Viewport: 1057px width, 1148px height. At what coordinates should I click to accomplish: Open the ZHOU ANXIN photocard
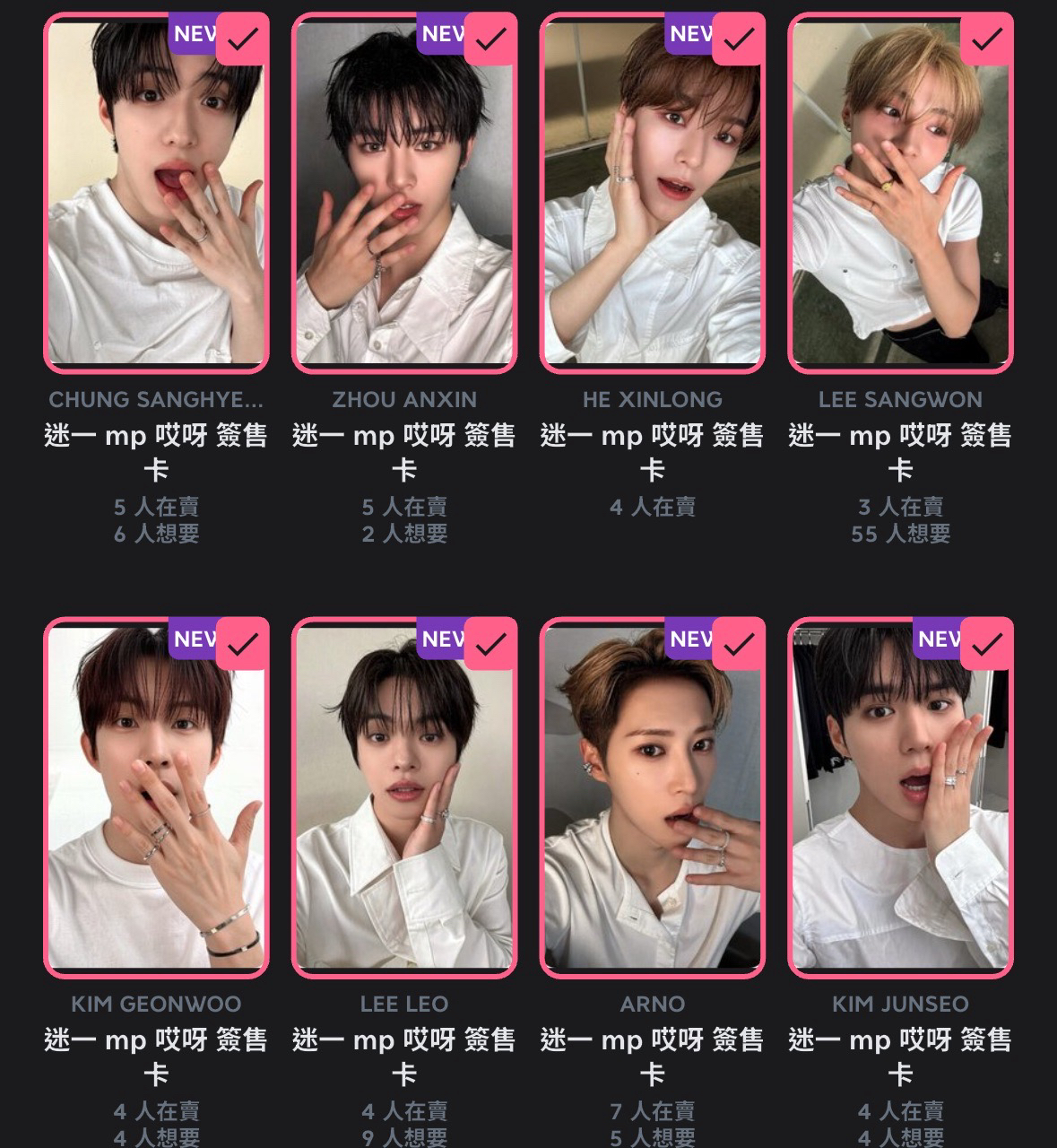[x=403, y=206]
